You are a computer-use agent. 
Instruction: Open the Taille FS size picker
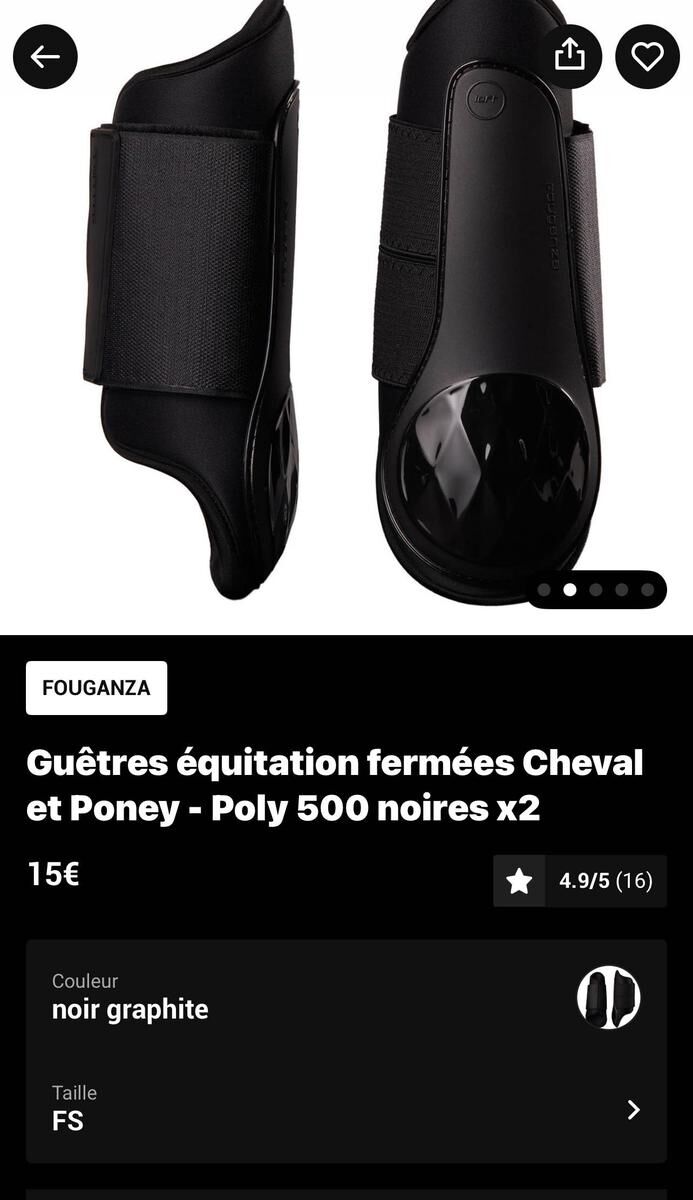346,1108
